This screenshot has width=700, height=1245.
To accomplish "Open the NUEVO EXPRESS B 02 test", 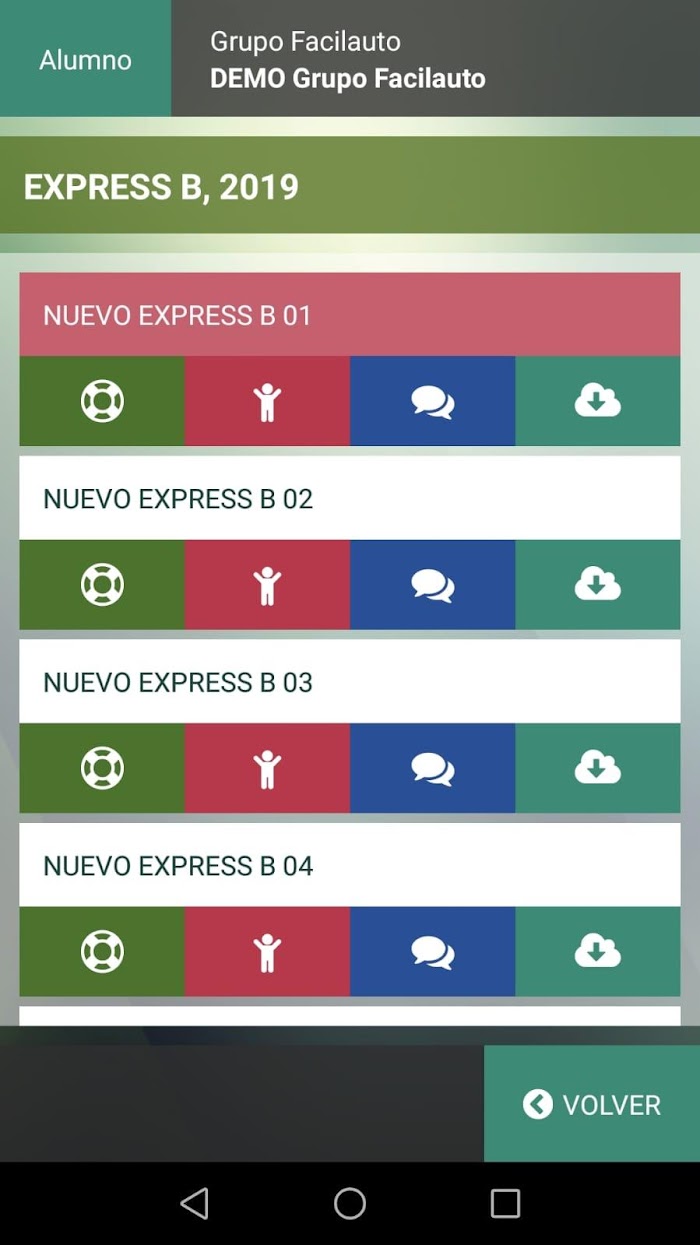I will coord(350,498).
